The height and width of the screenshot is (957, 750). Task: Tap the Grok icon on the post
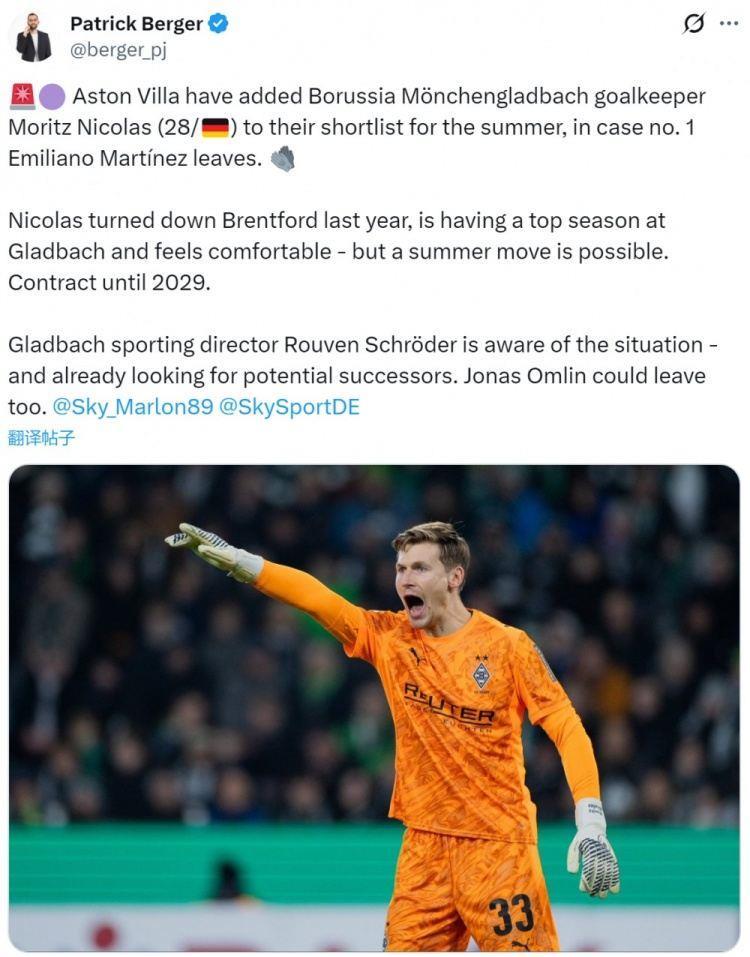click(x=693, y=23)
